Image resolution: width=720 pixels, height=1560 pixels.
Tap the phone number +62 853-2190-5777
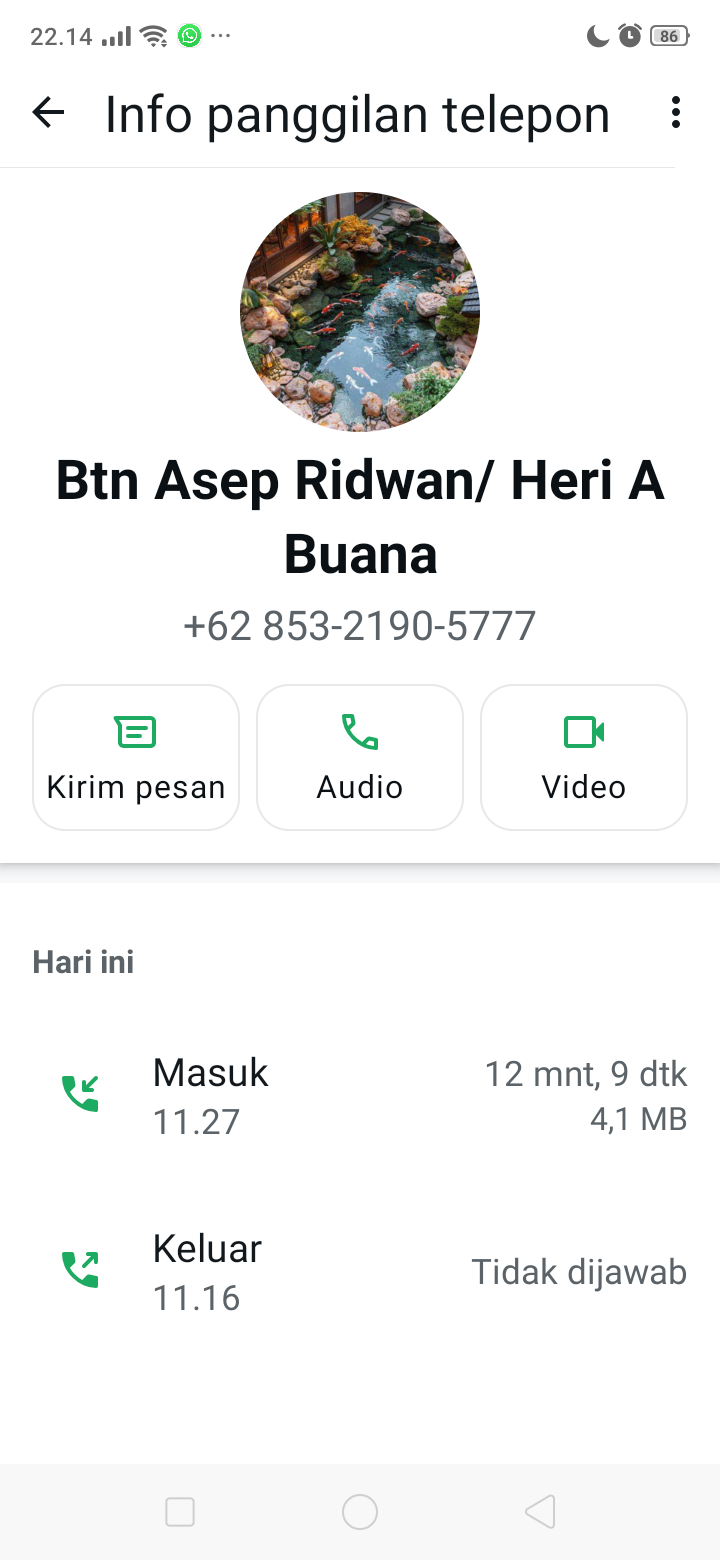360,625
